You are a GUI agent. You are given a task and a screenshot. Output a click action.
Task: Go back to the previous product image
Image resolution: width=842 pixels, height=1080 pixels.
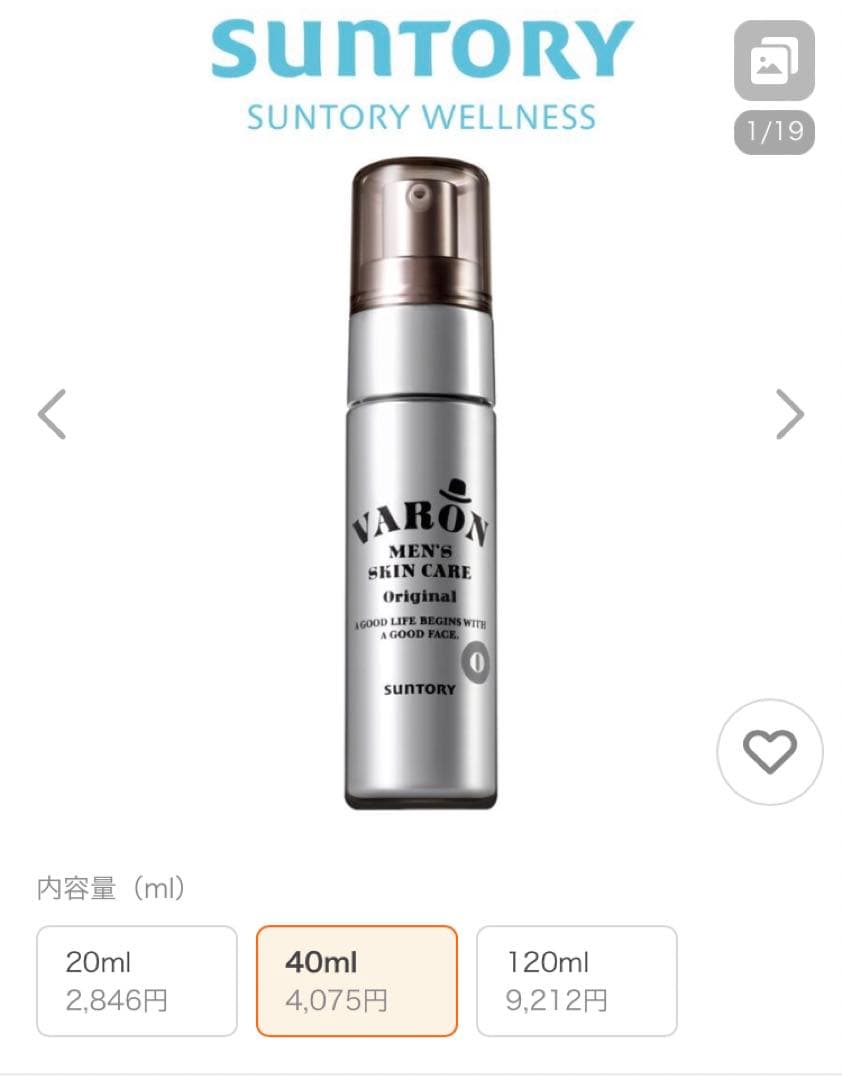(52, 412)
